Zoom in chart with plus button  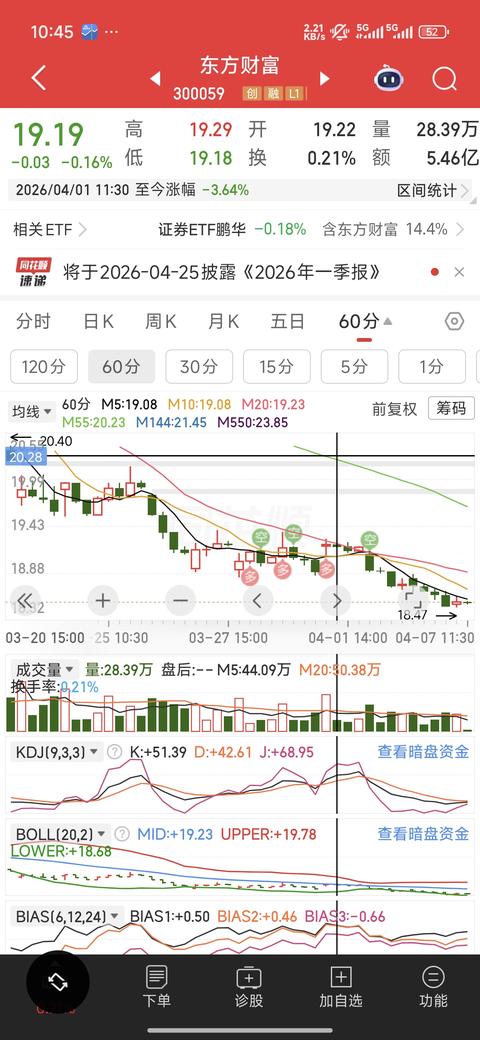103,601
